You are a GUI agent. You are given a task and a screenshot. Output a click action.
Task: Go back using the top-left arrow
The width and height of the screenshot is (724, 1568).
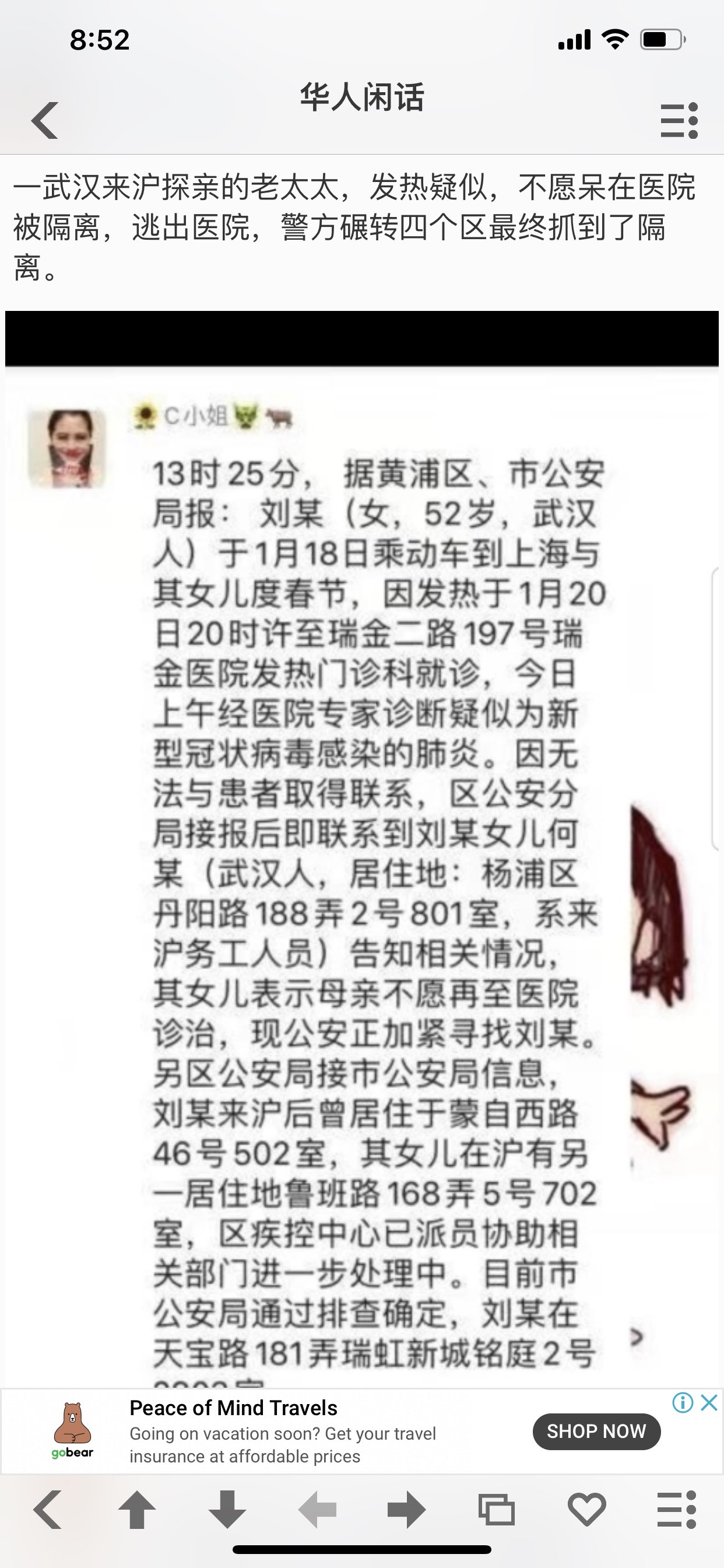pos(45,120)
